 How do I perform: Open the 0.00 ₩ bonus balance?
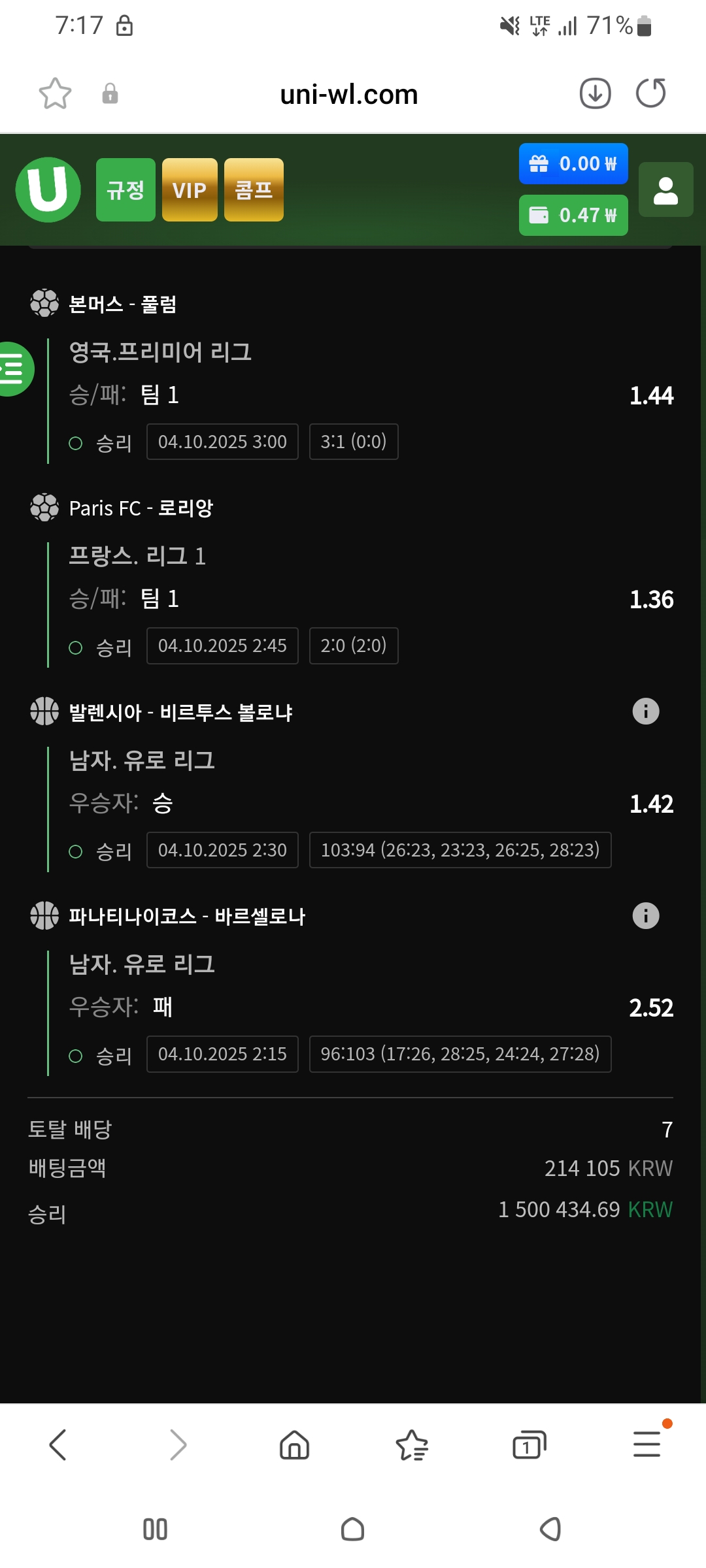[x=573, y=163]
